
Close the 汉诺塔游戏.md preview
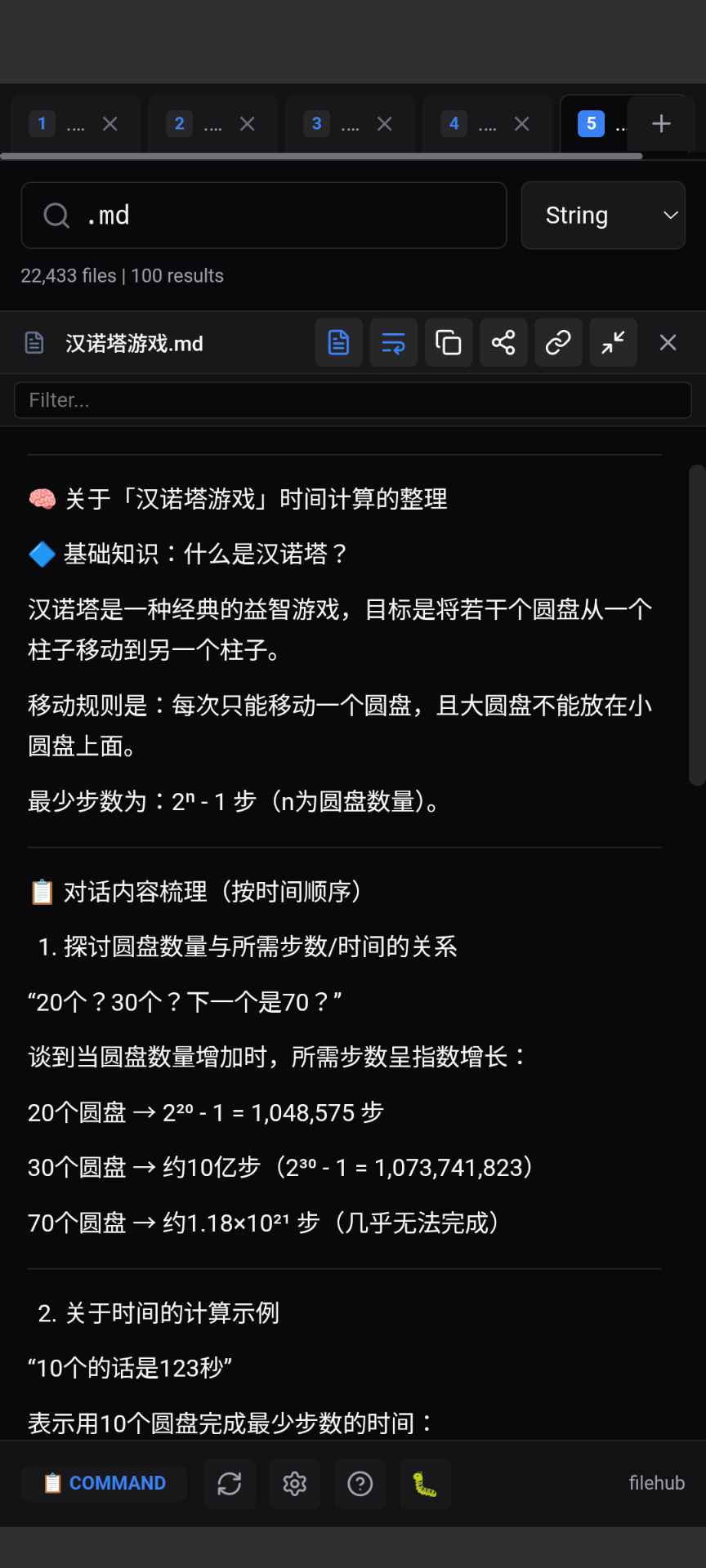668,342
